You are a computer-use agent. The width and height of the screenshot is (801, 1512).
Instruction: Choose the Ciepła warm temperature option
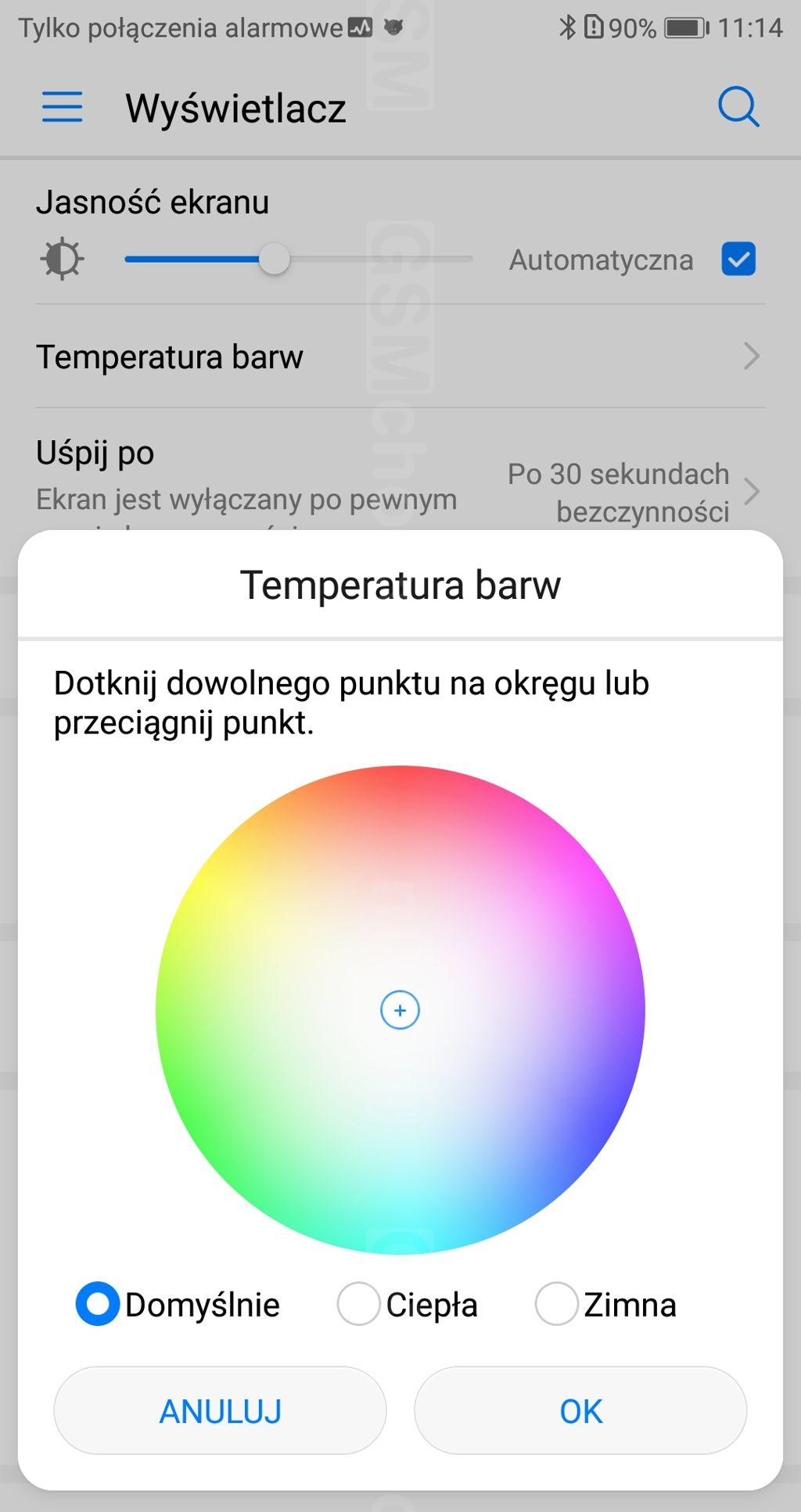point(359,1304)
